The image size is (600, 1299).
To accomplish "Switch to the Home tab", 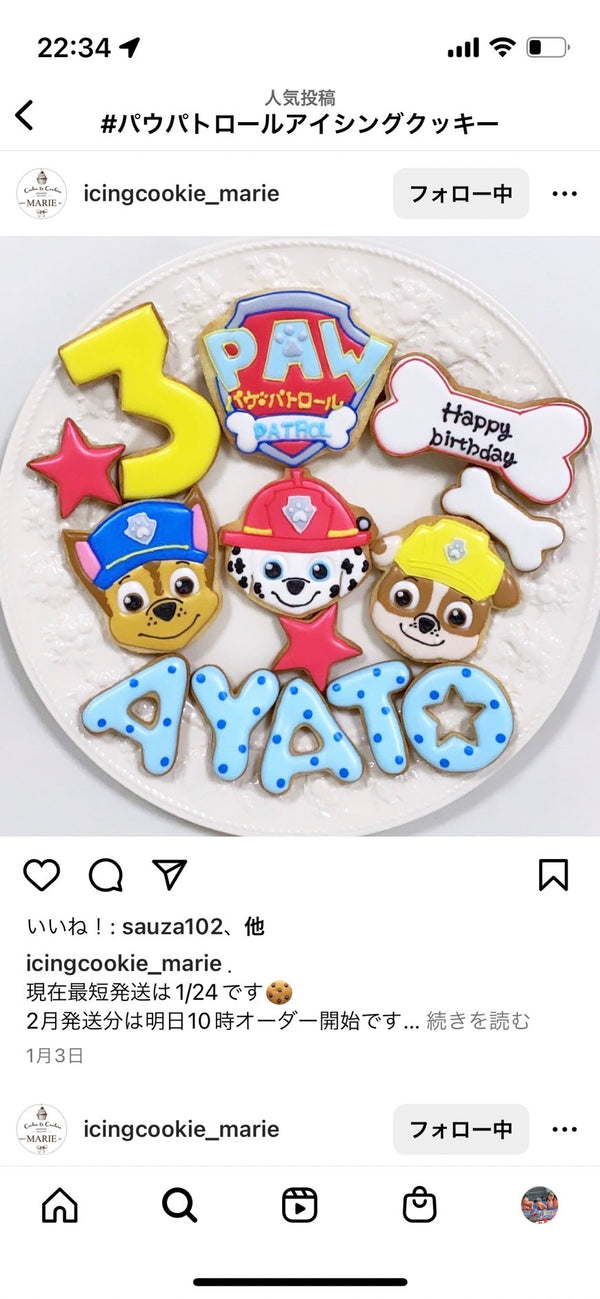I will (x=60, y=1205).
